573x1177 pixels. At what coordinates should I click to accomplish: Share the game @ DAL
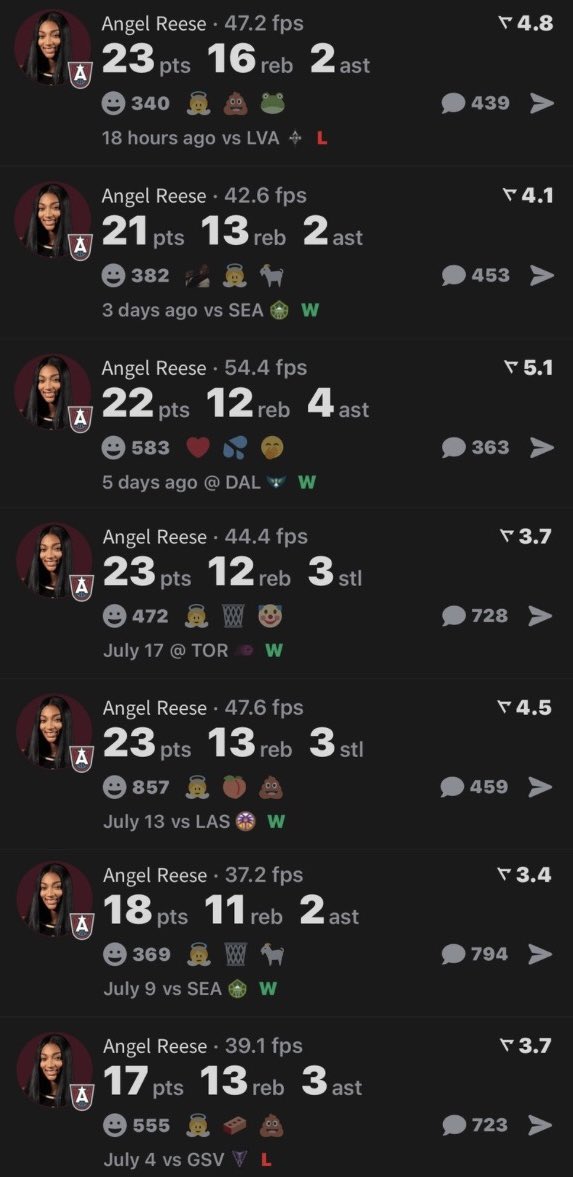[541, 447]
